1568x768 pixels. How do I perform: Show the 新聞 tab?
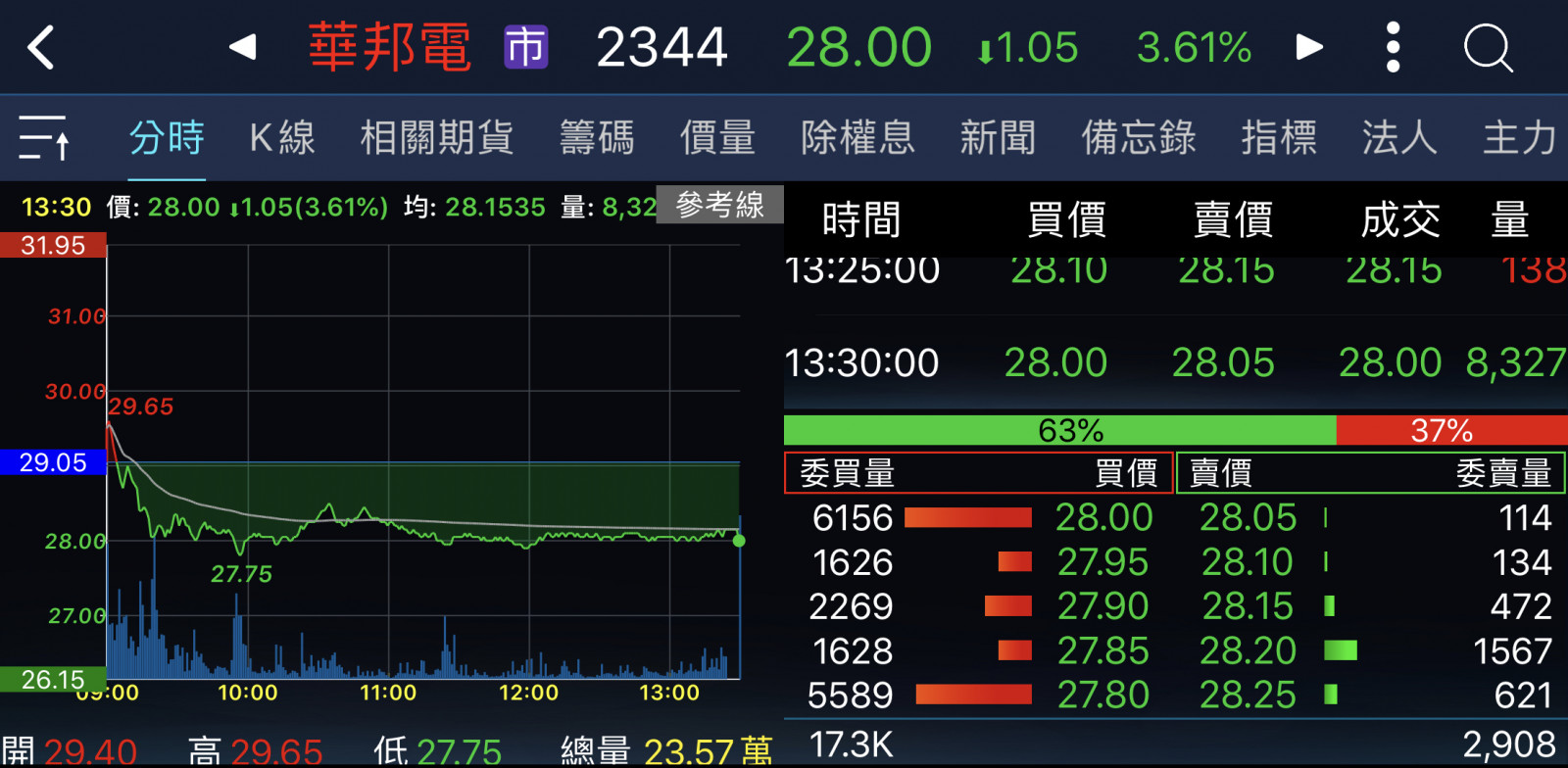pos(998,137)
